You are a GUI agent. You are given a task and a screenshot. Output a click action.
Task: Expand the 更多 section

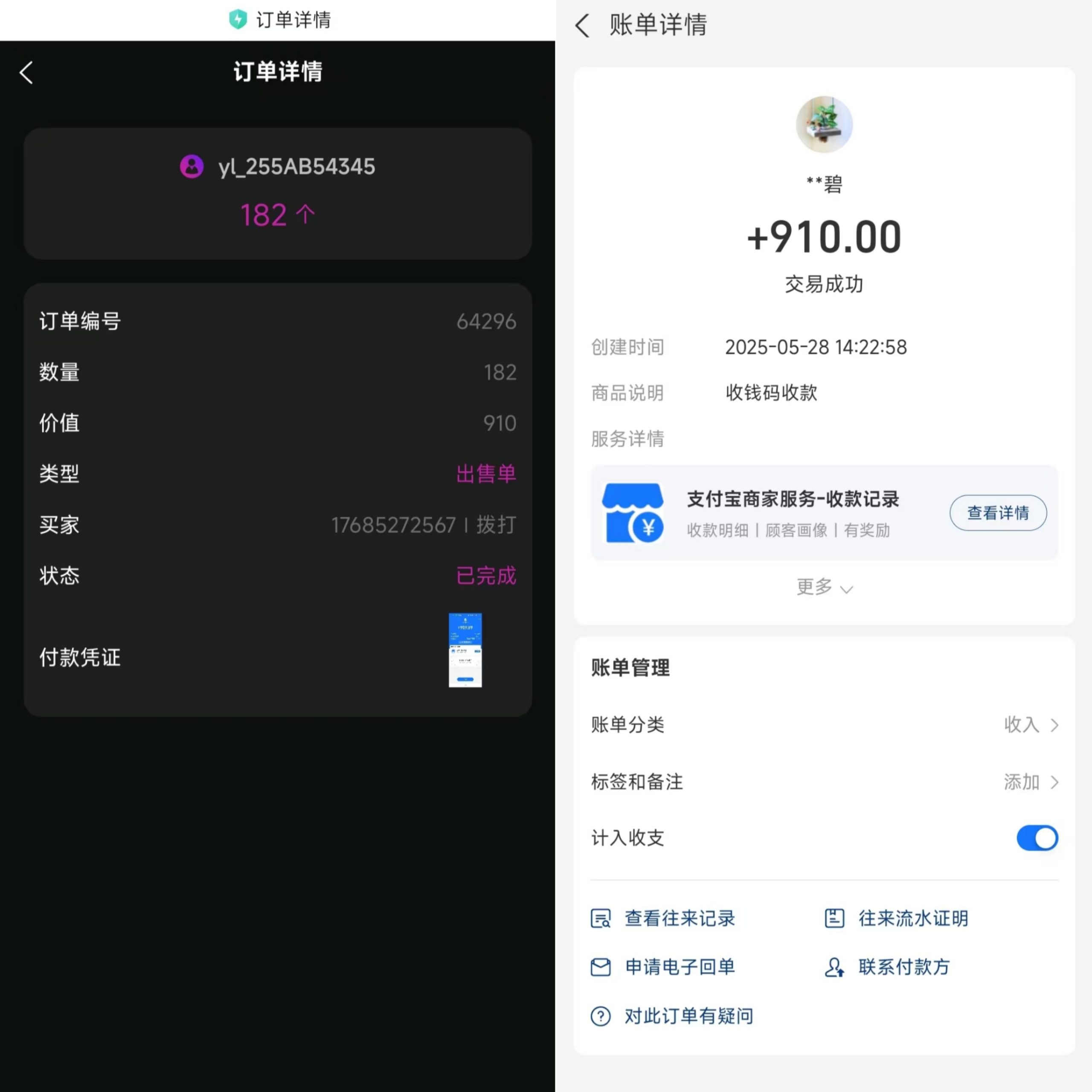coord(824,587)
